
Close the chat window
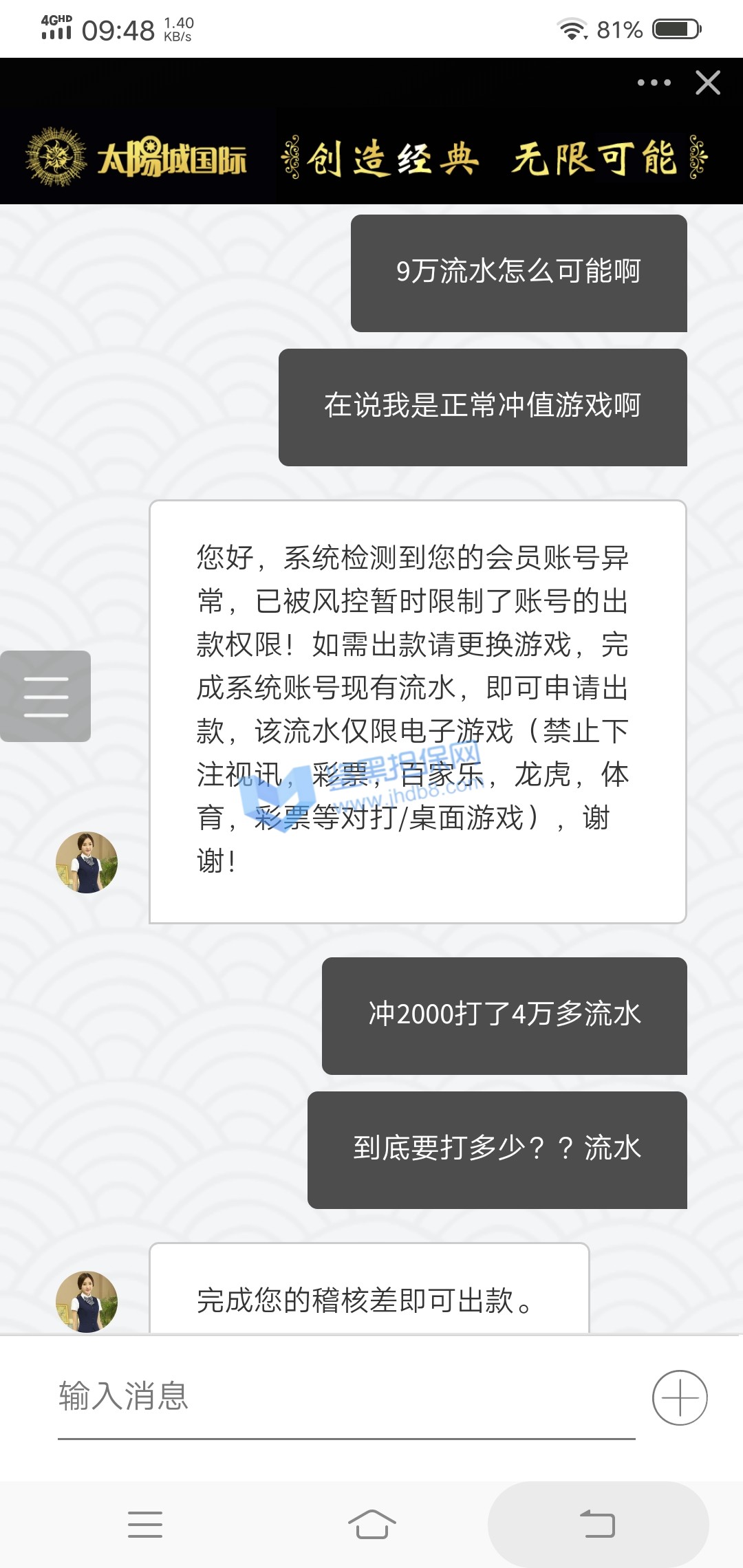708,83
